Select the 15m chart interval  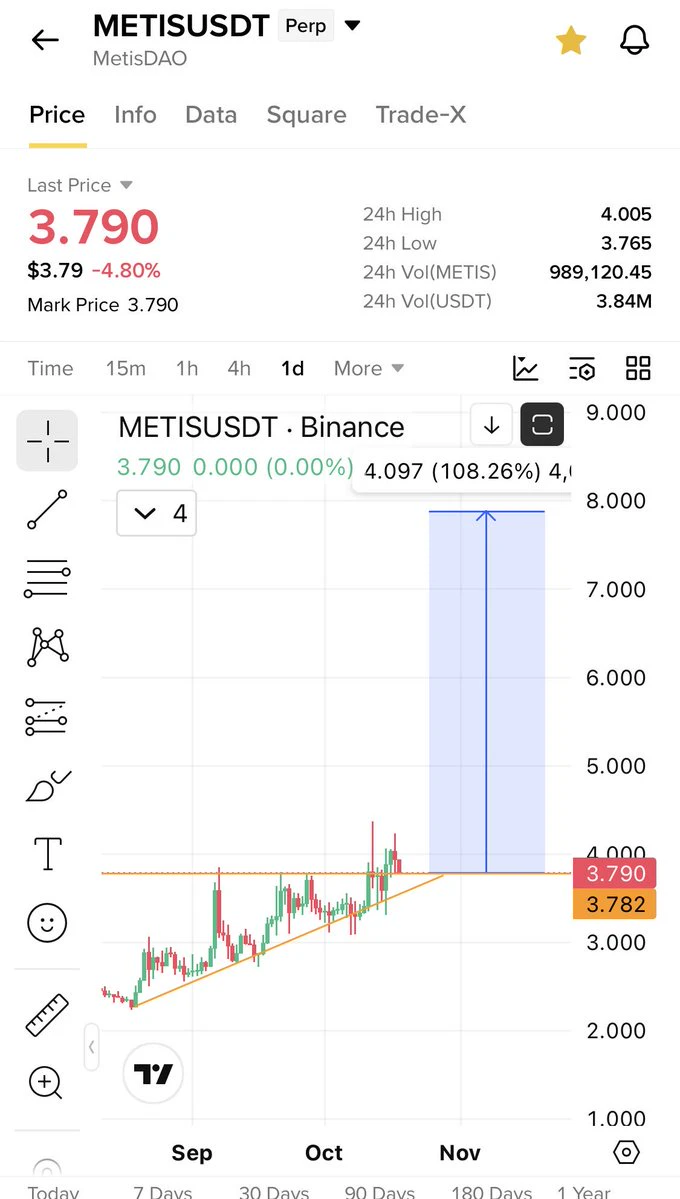(125, 369)
